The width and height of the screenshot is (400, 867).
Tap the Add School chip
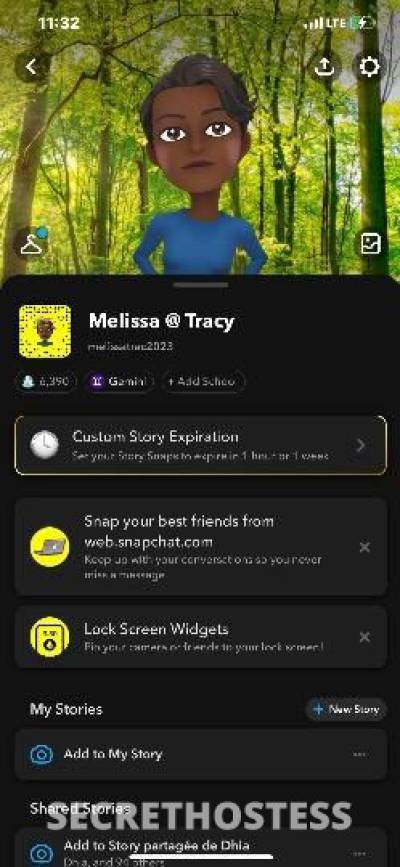pyautogui.click(x=202, y=382)
